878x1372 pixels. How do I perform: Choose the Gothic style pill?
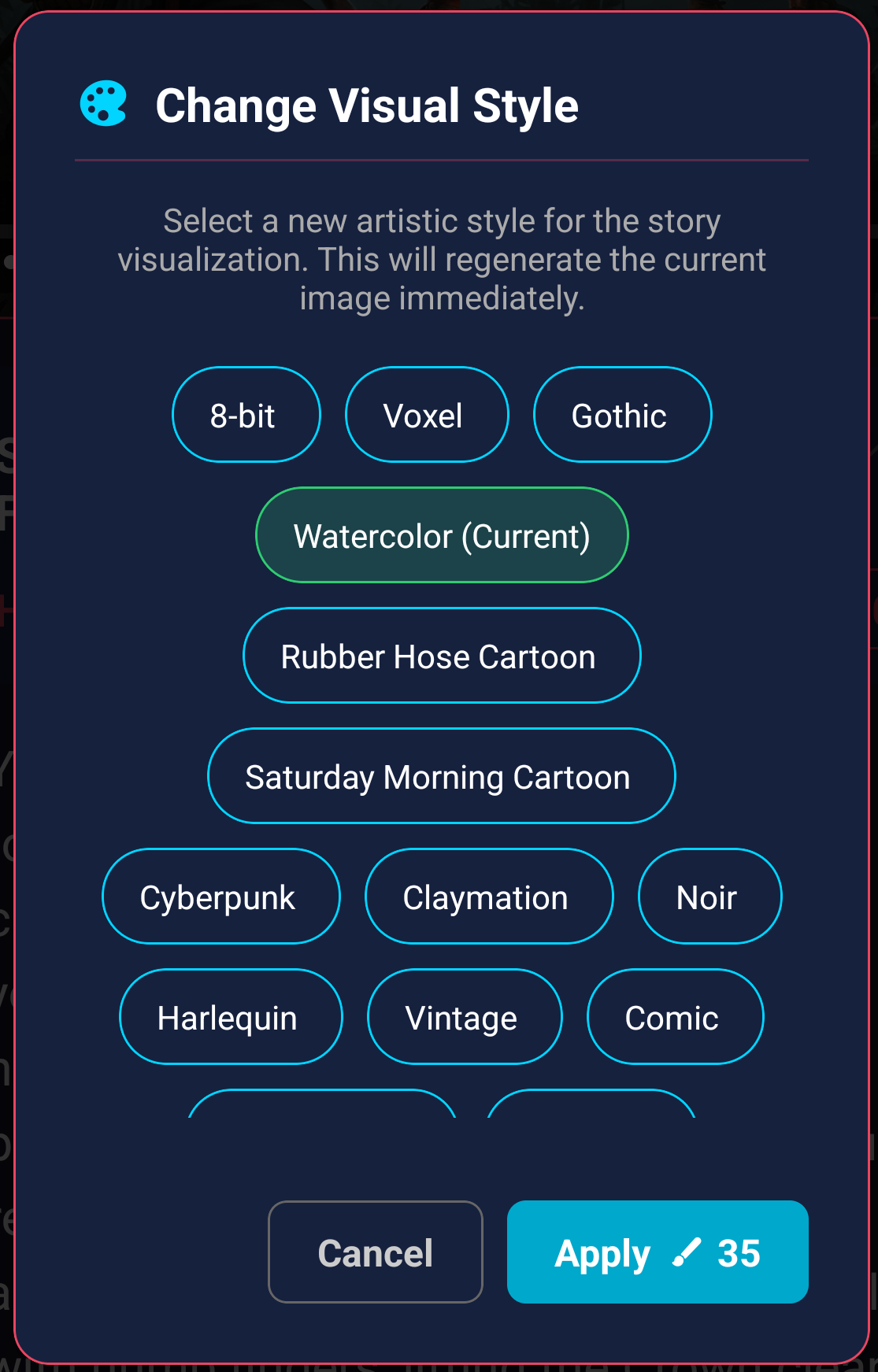[x=621, y=415]
